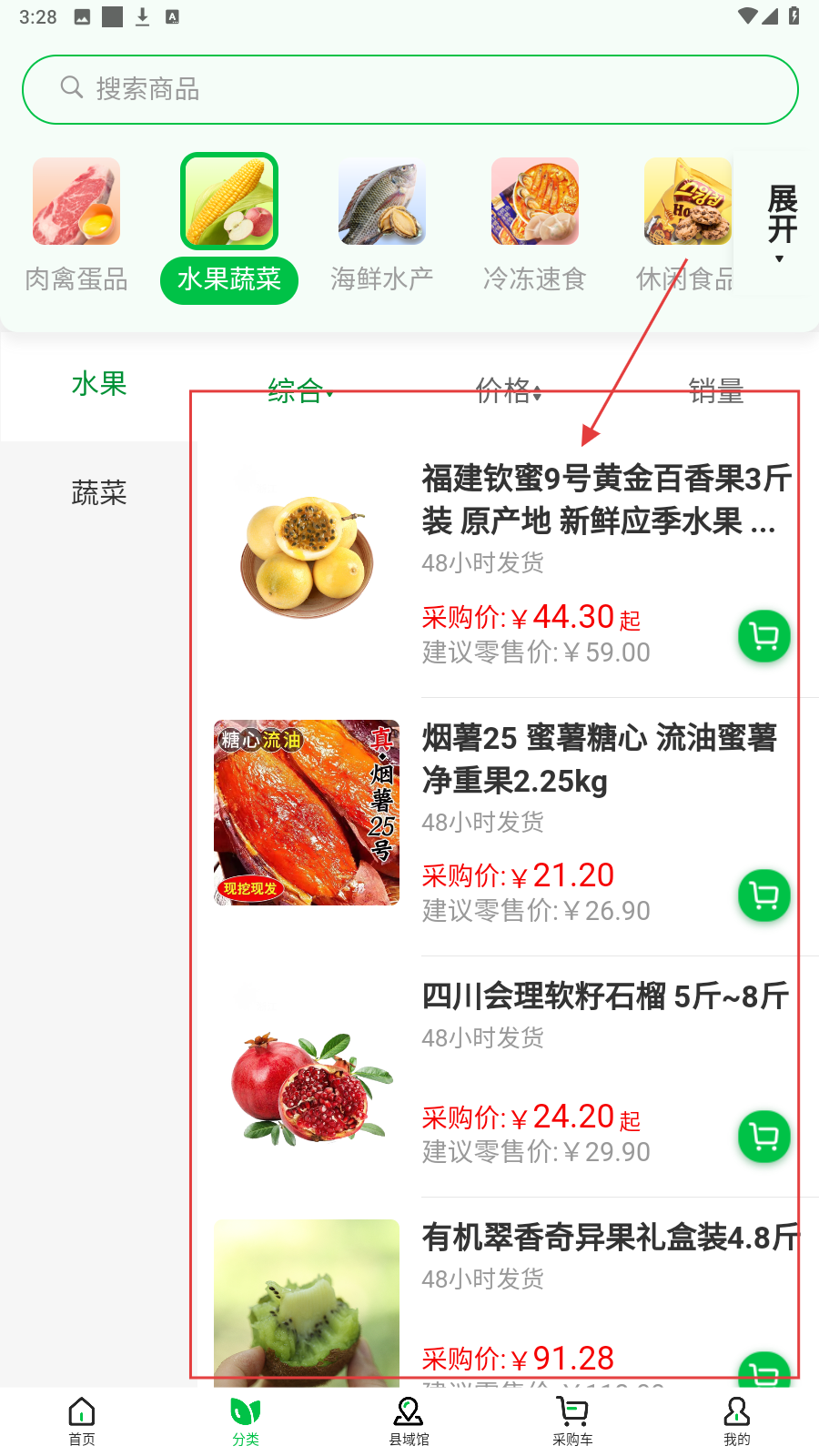Open the 采购车 tab
The height and width of the screenshot is (1456, 819).
tap(572, 1421)
